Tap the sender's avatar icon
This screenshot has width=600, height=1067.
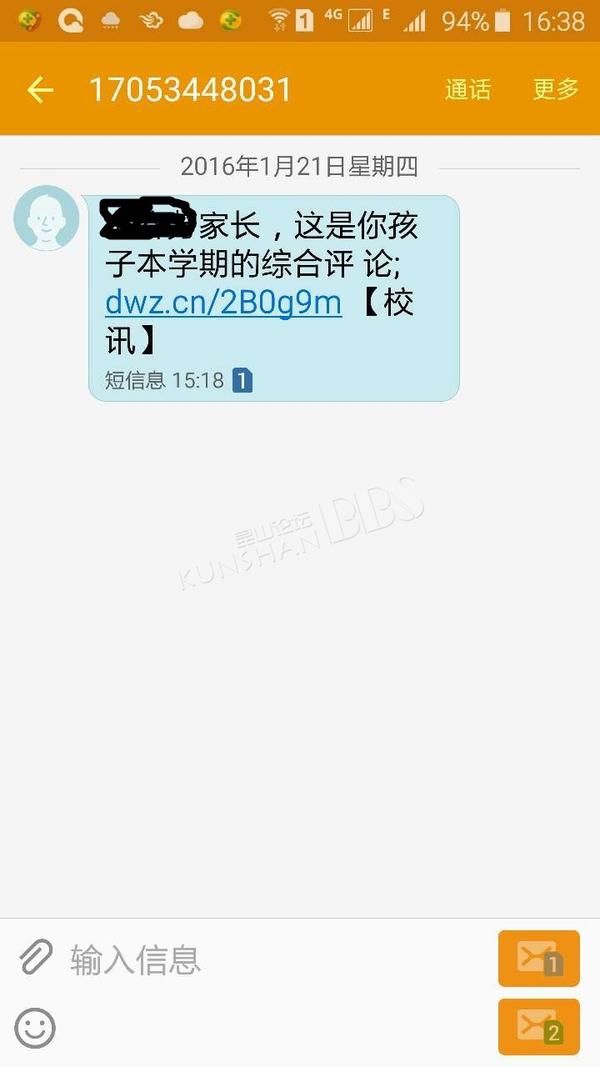point(46,218)
